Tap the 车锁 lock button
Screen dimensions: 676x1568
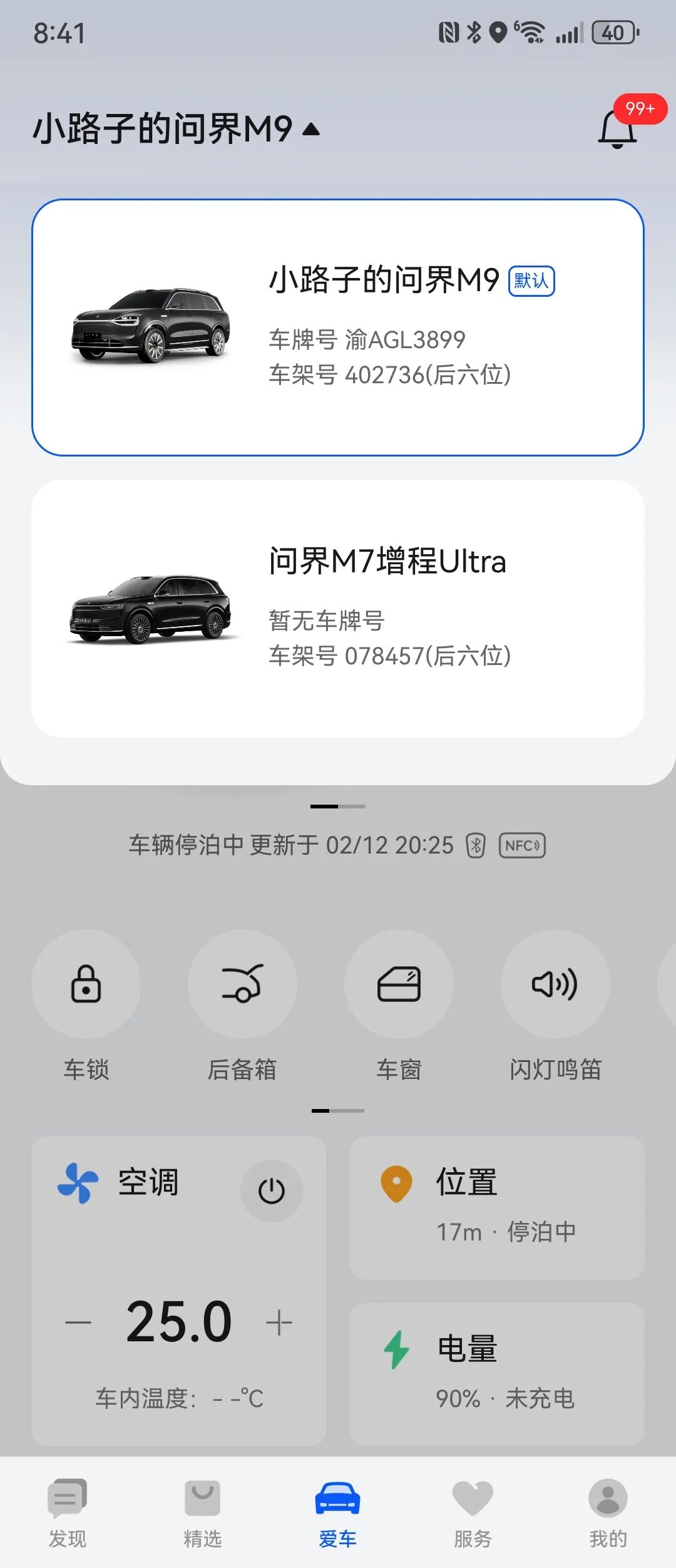point(86,984)
